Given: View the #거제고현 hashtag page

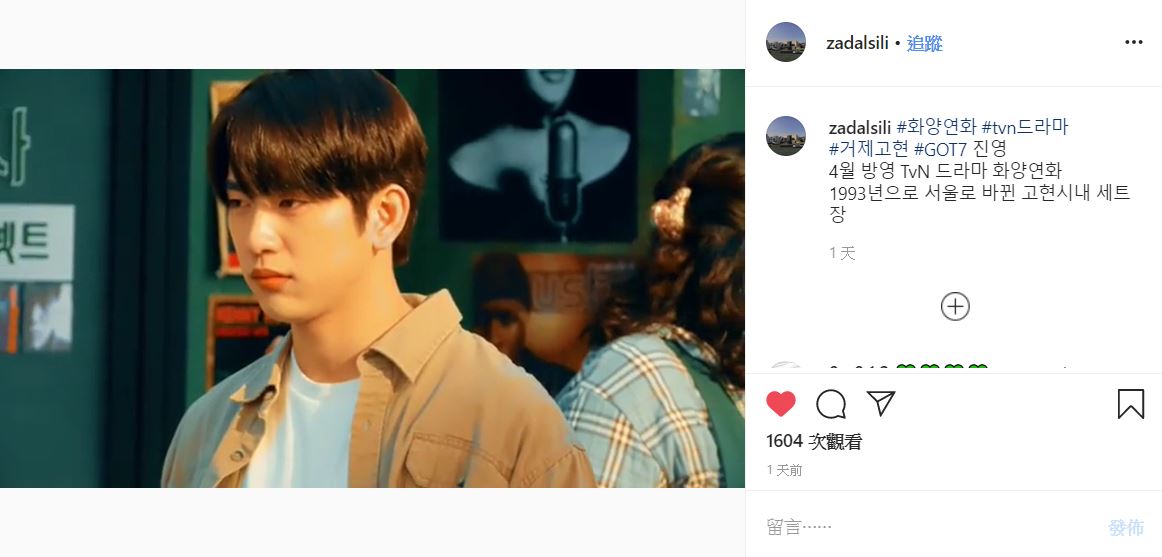Looking at the screenshot, I should click(x=869, y=148).
